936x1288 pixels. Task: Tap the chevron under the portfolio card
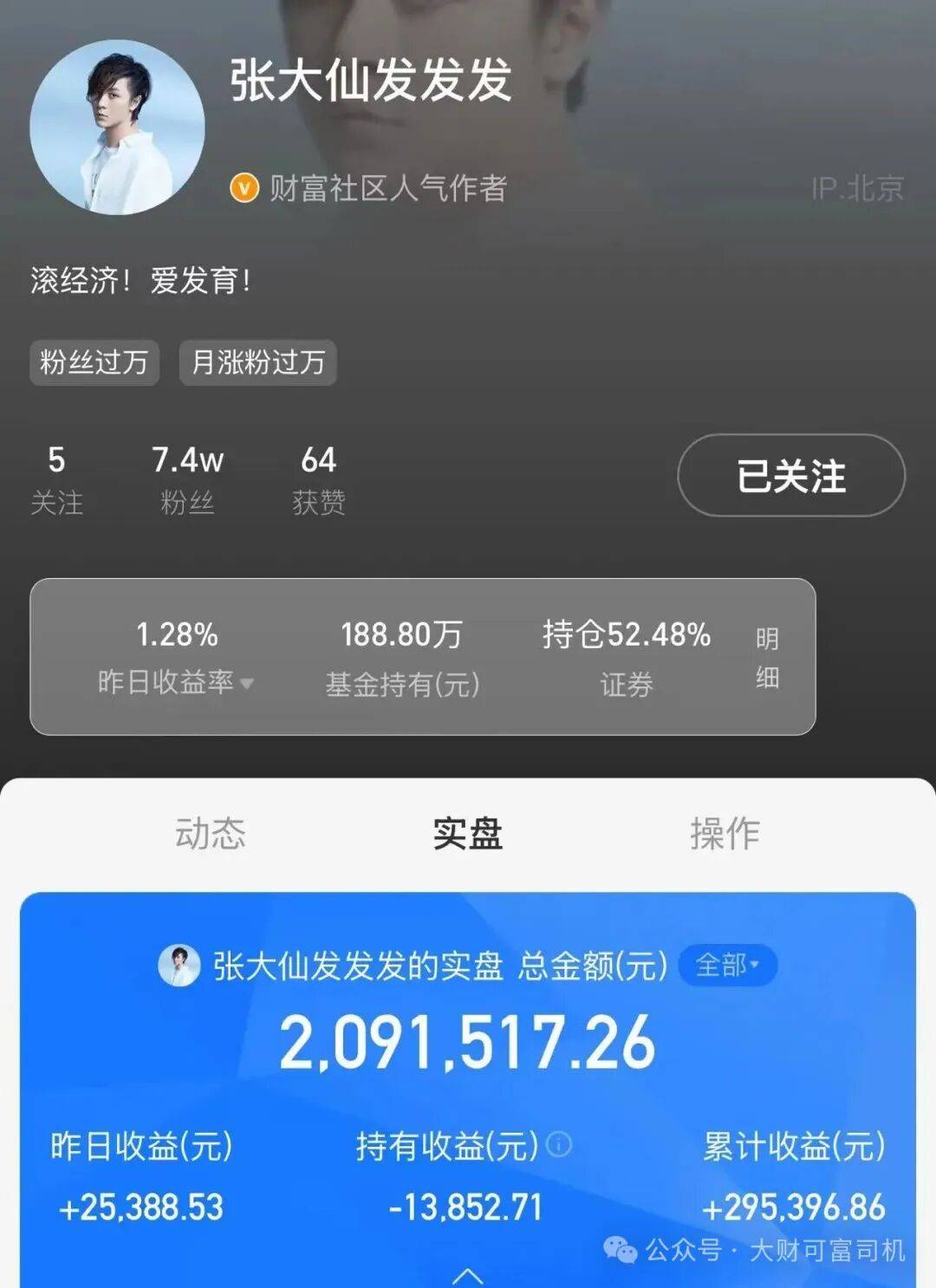tap(468, 1275)
